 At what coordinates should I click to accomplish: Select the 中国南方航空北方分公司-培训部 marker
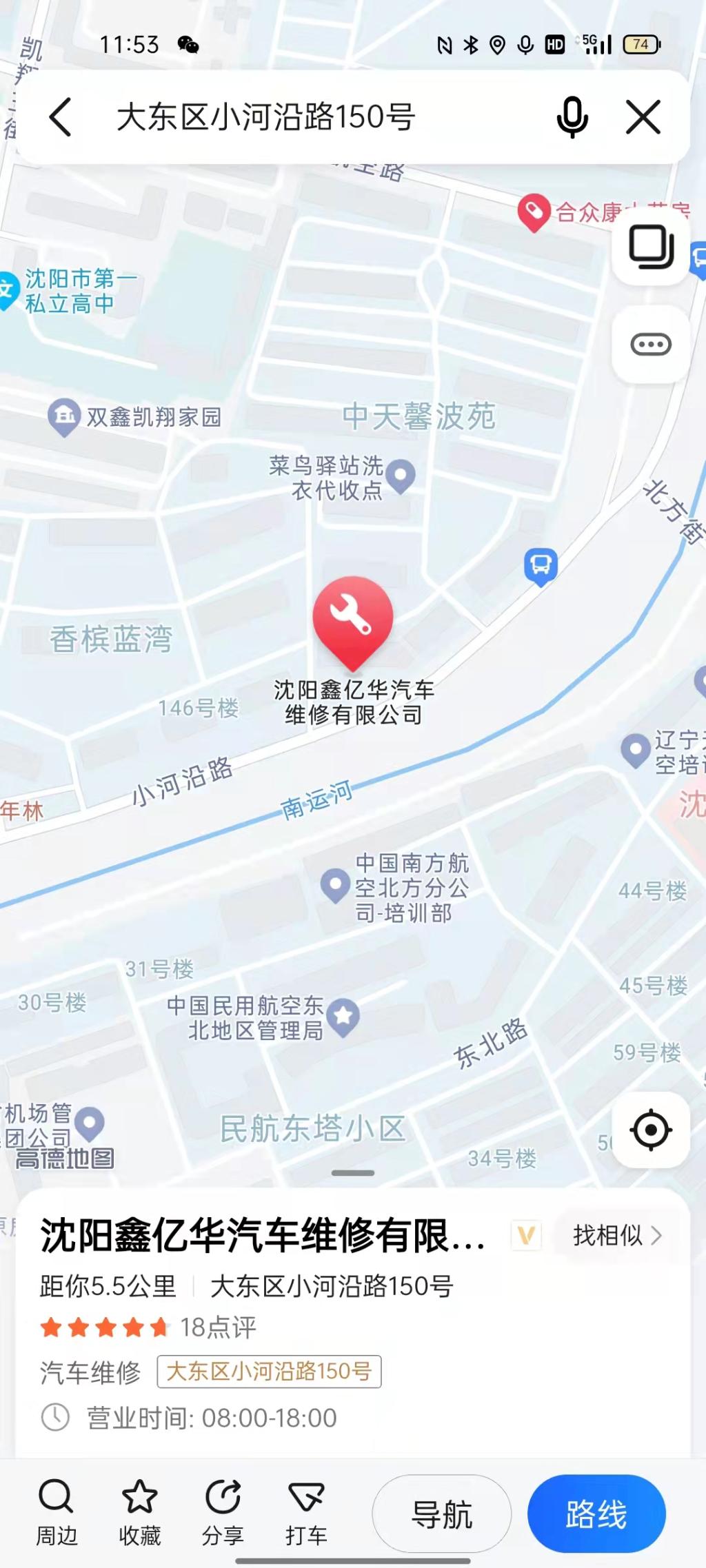point(336,884)
